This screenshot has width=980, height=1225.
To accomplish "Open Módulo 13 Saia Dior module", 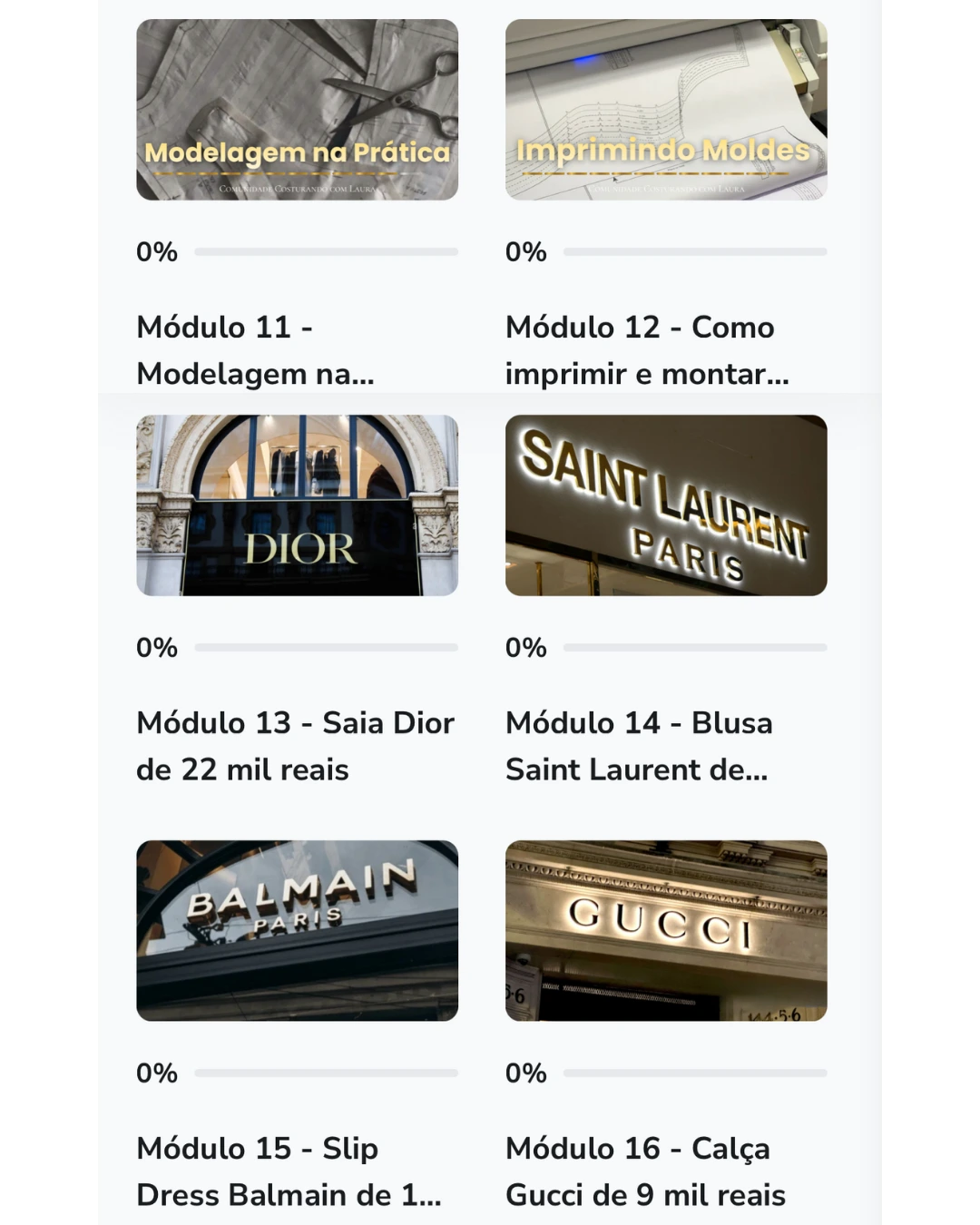I will [297, 505].
